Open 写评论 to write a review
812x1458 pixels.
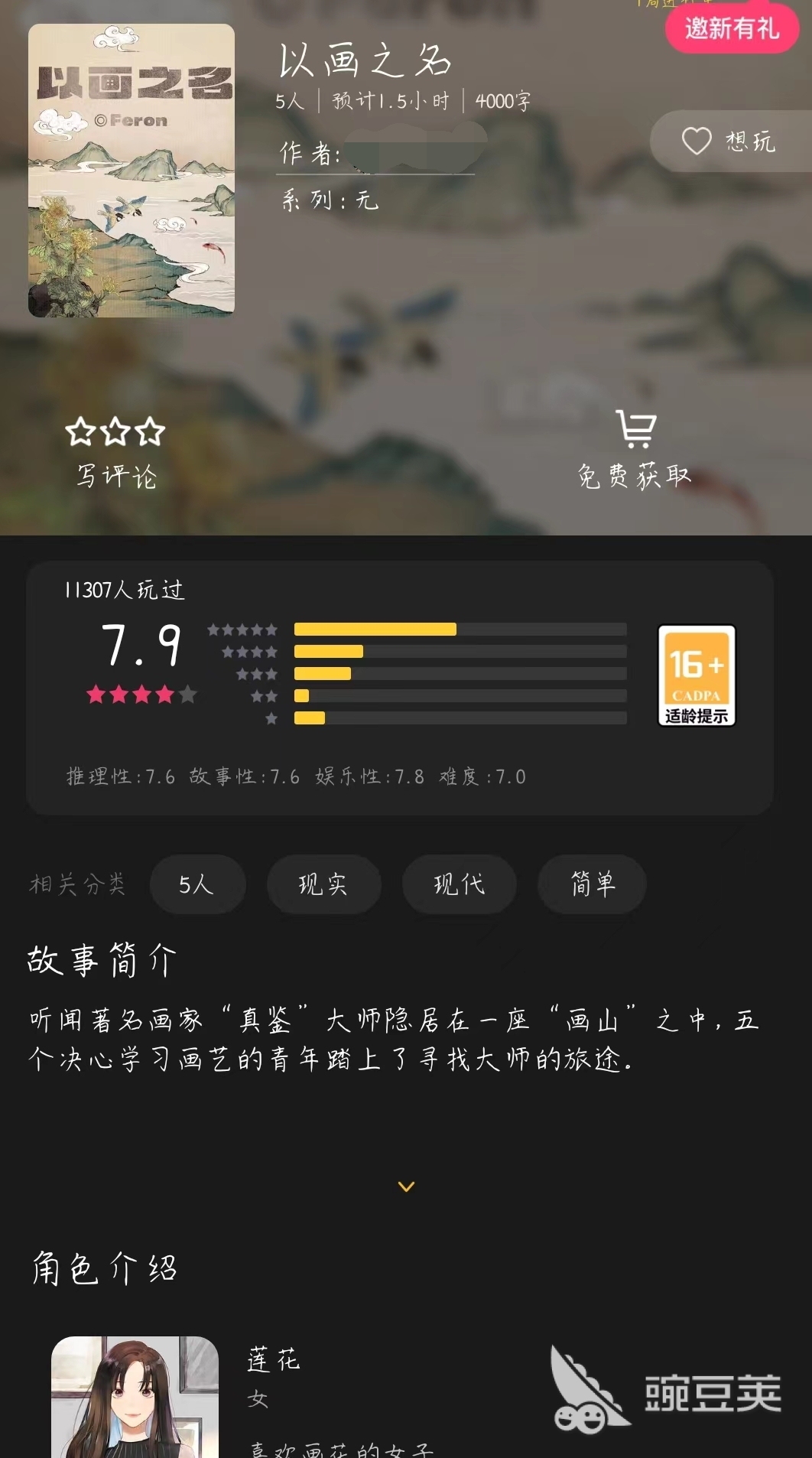point(115,453)
